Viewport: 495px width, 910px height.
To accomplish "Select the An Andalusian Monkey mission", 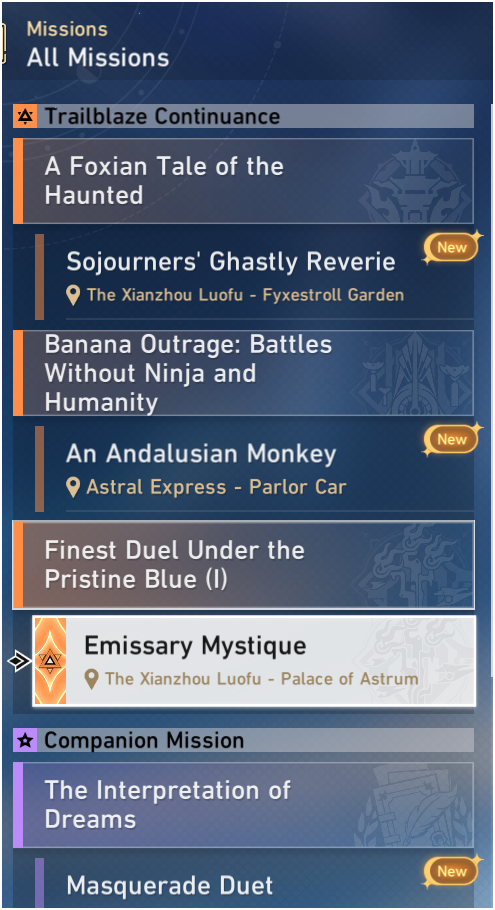I will point(255,469).
